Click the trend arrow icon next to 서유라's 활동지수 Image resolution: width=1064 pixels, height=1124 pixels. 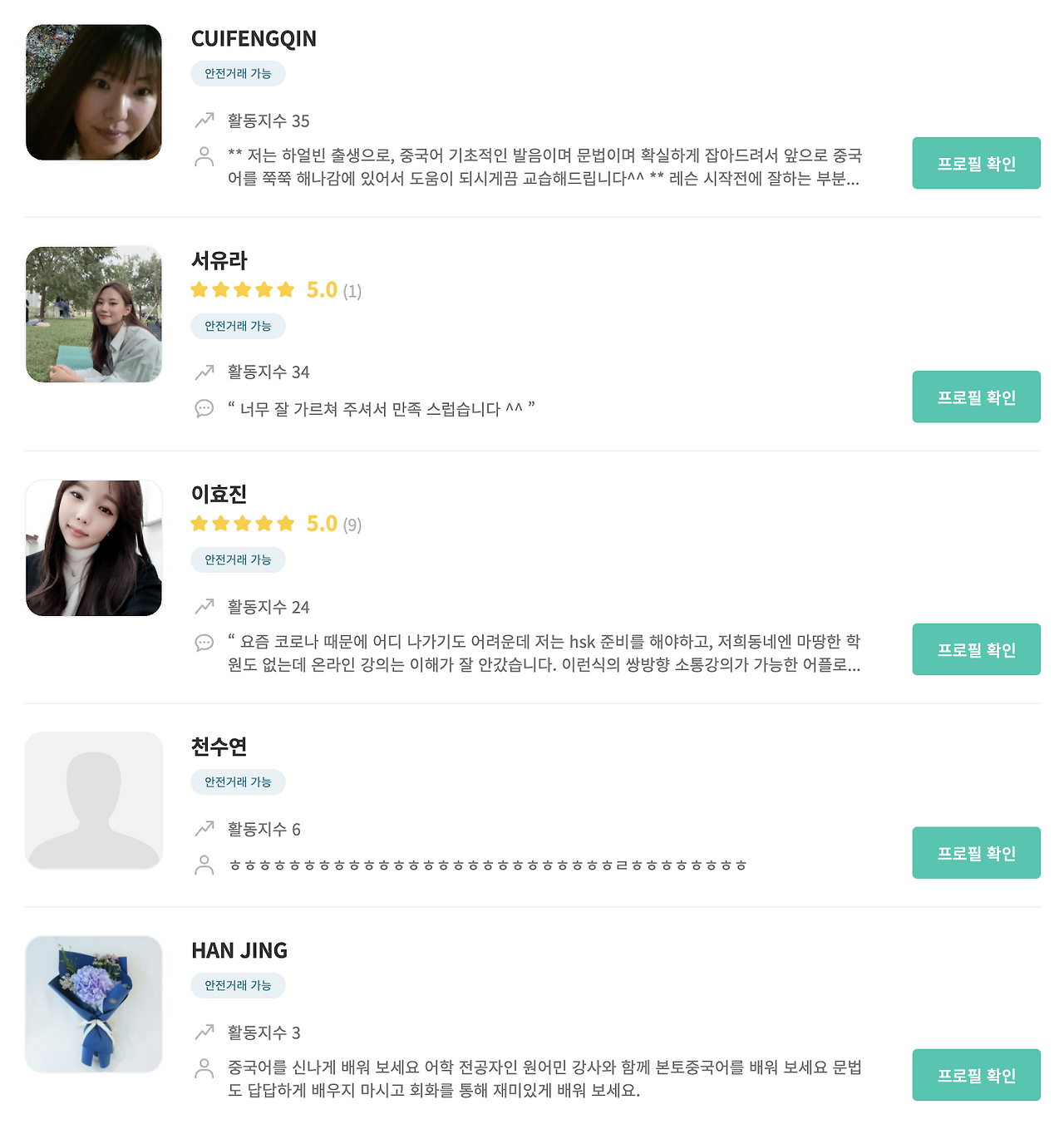[204, 372]
